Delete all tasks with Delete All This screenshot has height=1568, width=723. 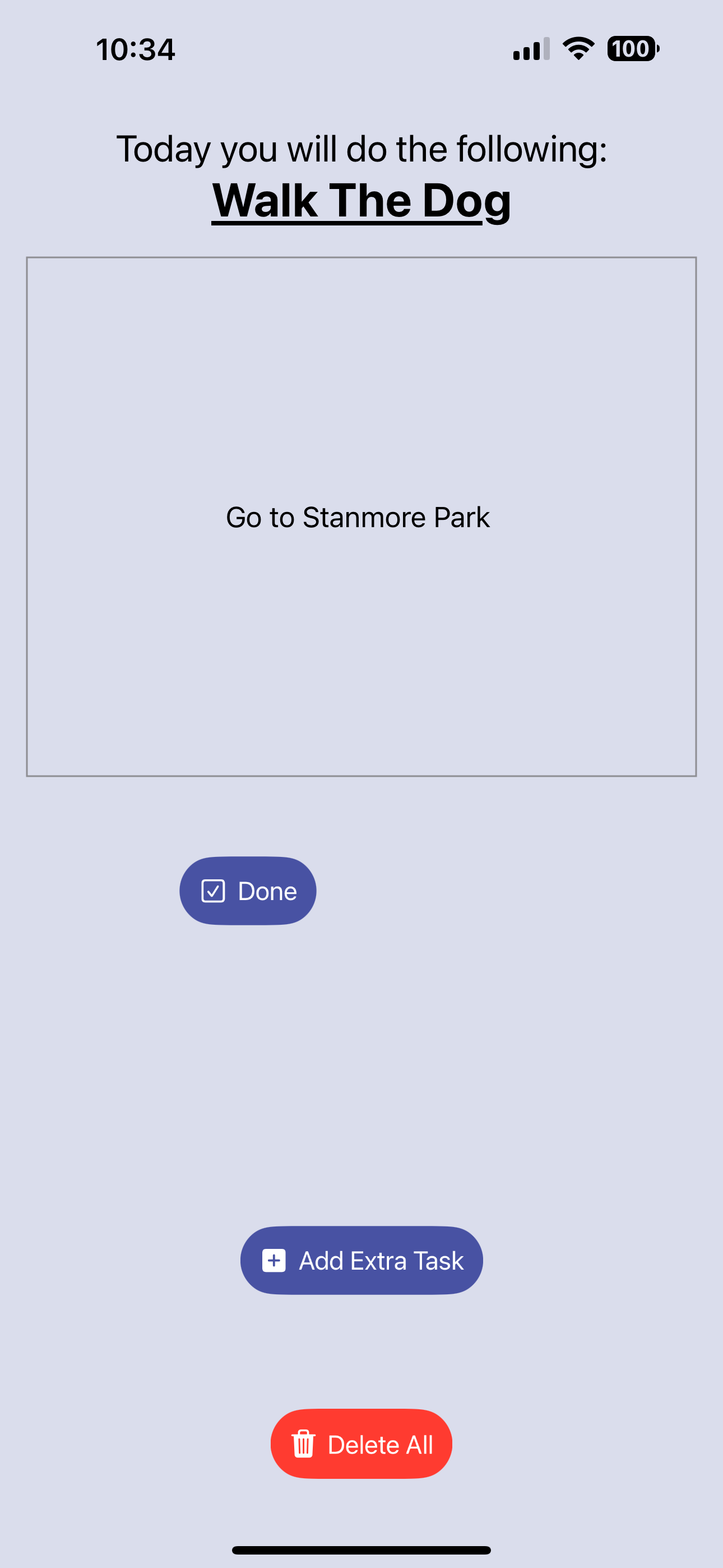[361, 1444]
